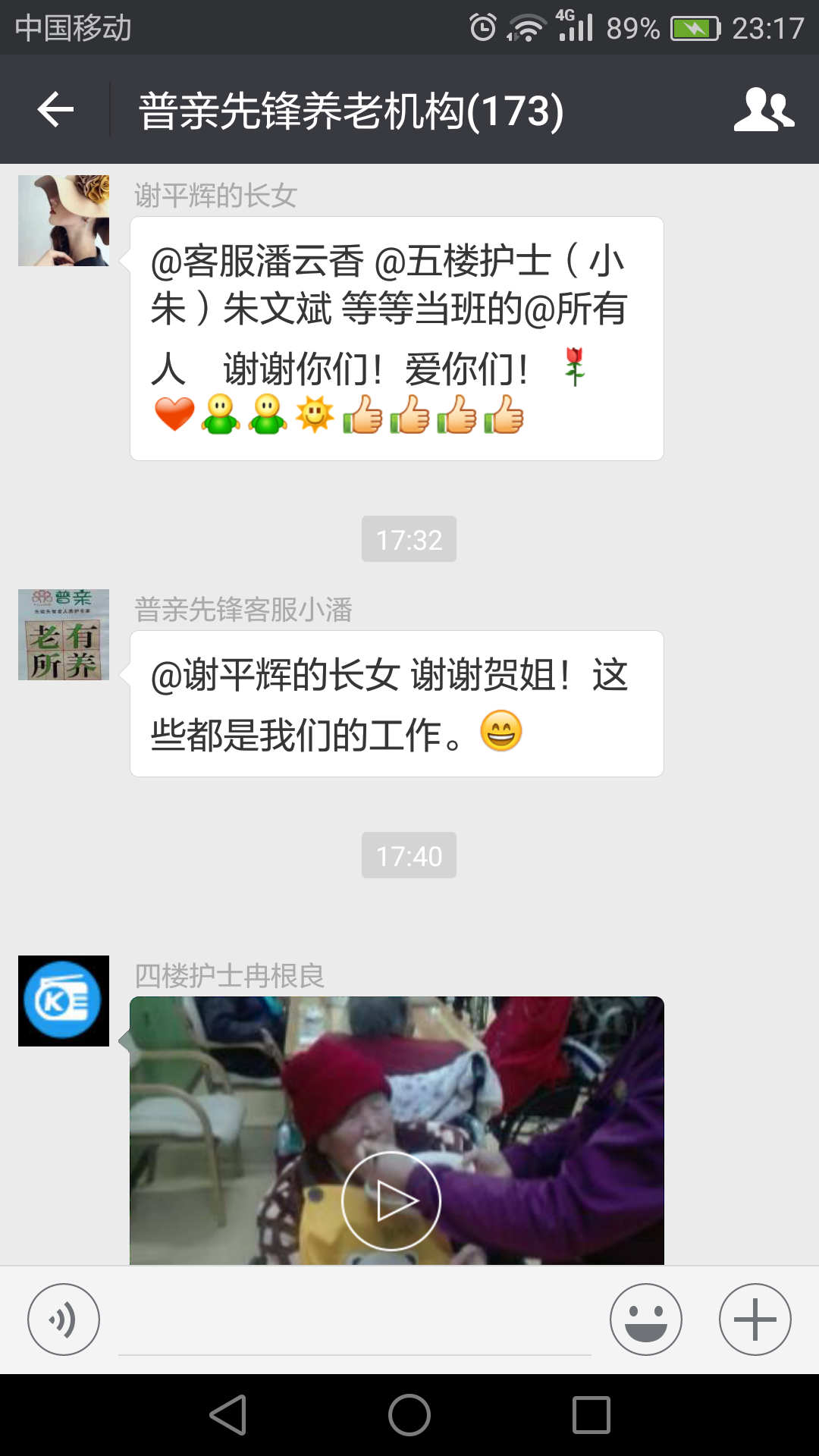The height and width of the screenshot is (1456, 819).
Task: Open 普亲先锋客服小潘's profile avatar
Action: coord(64,635)
